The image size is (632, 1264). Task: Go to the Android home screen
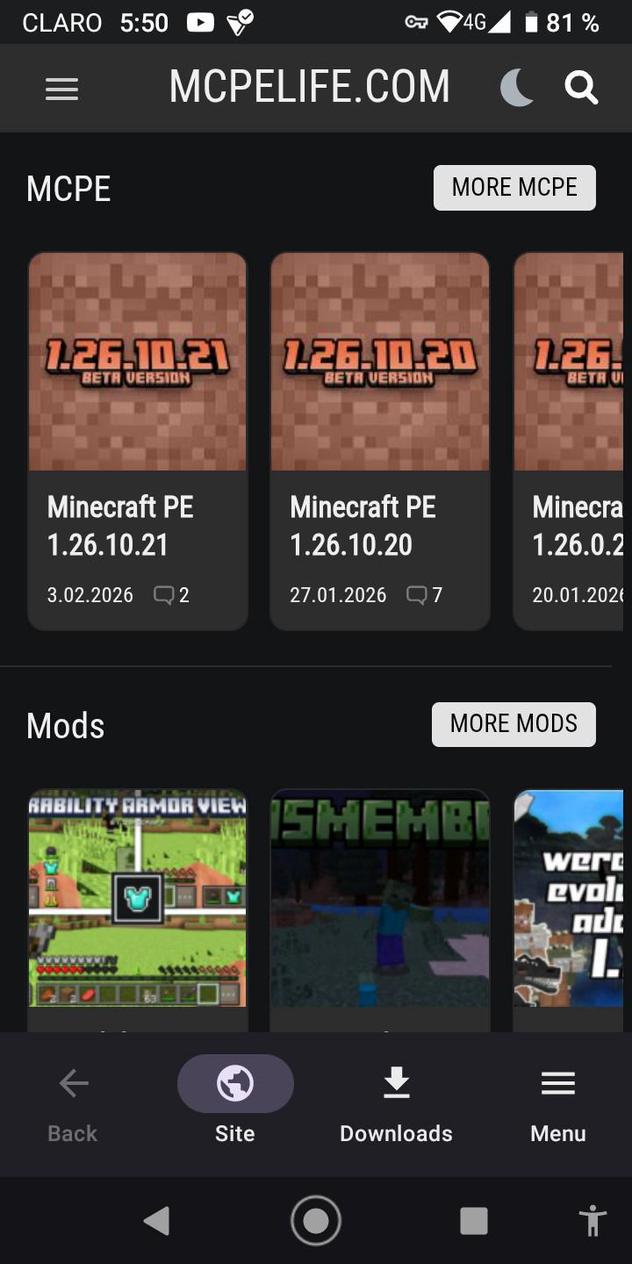click(316, 1221)
